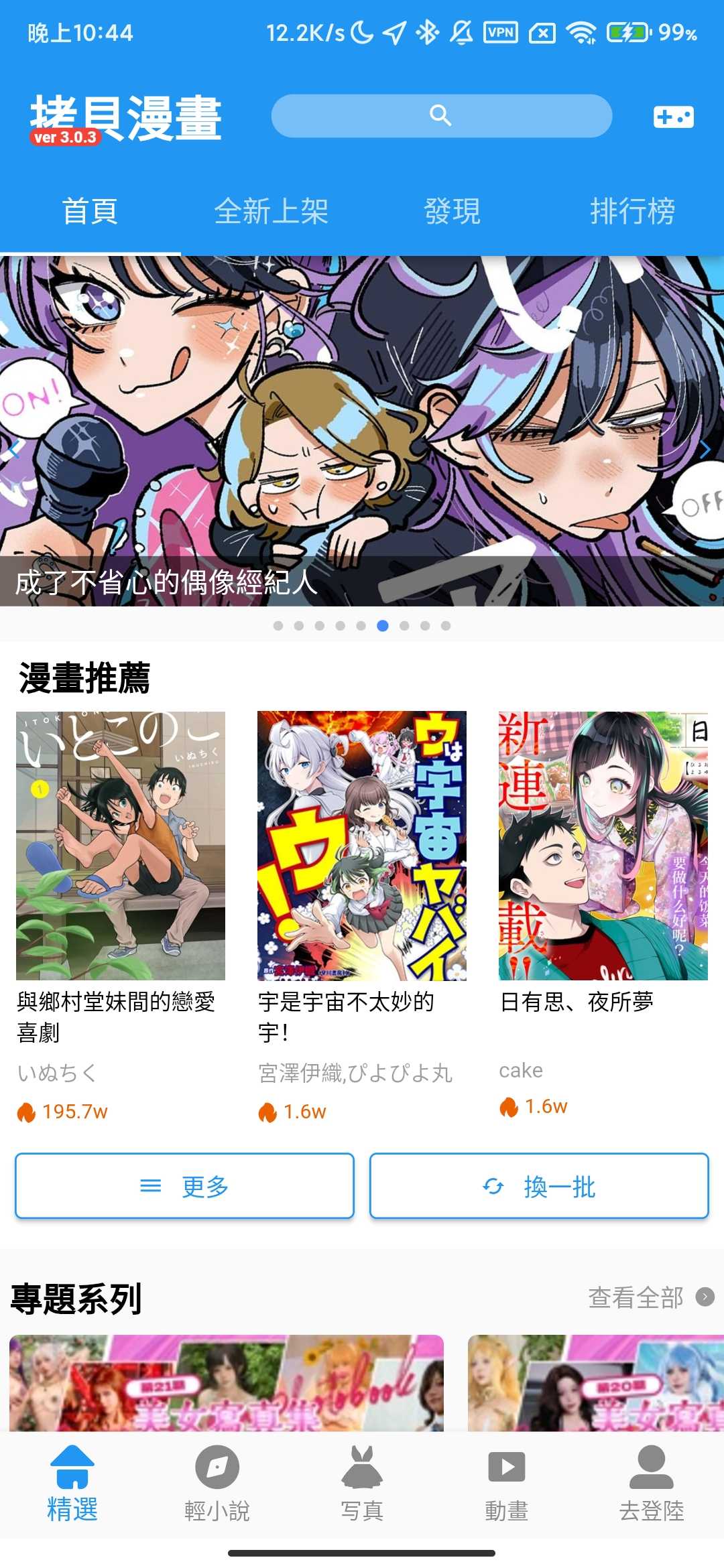
Task: Switch to the 發現 tab
Action: pyautogui.click(x=452, y=212)
